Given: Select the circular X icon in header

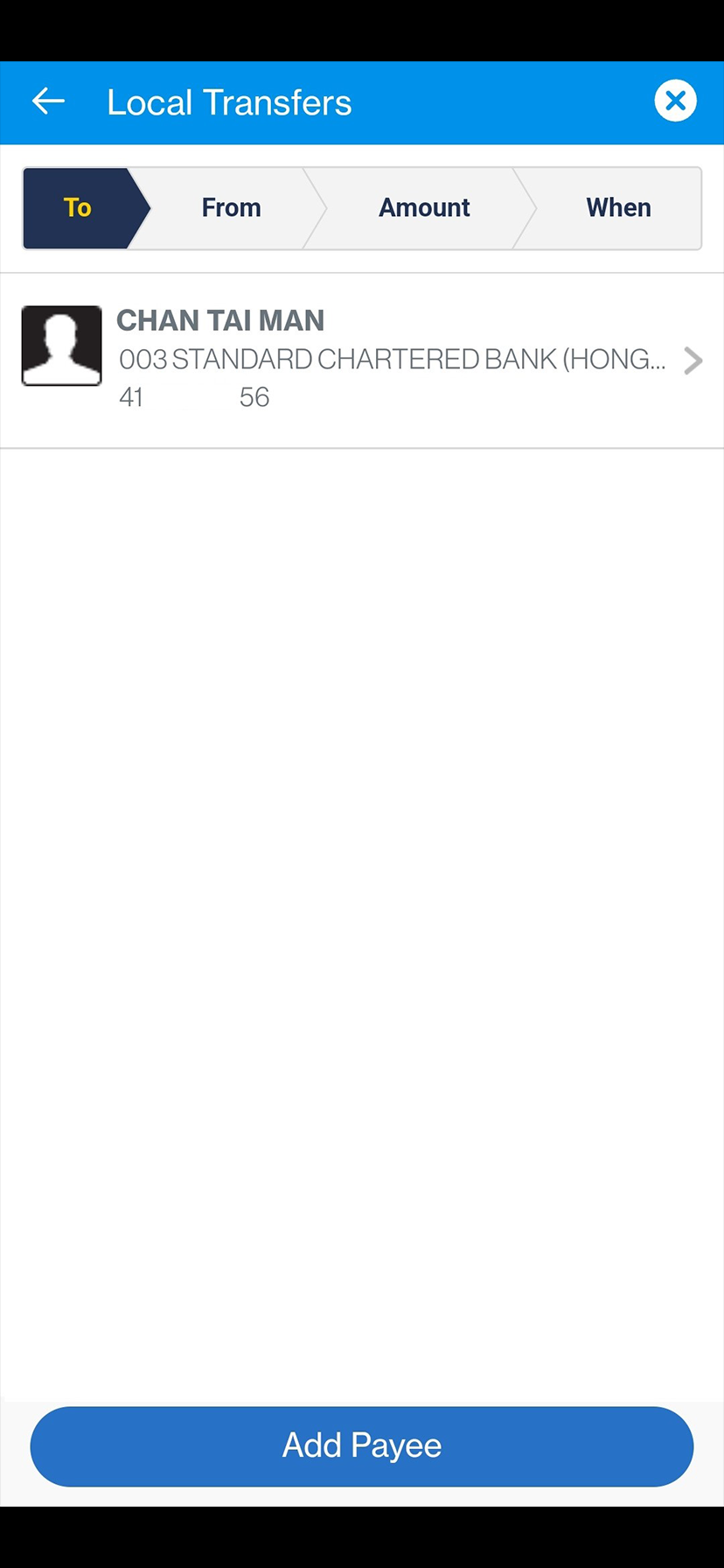Looking at the screenshot, I should pos(675,101).
